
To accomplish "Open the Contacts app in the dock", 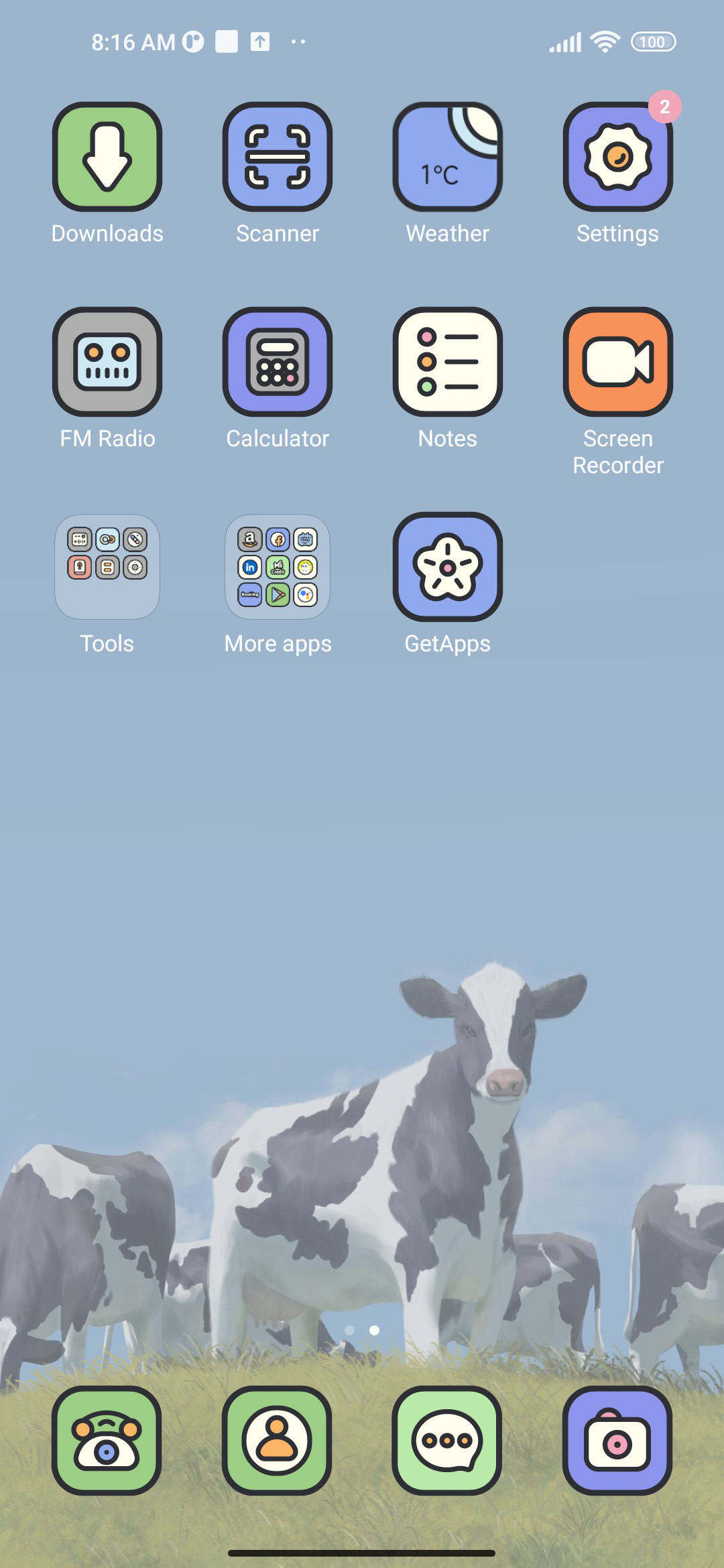I will 277,1441.
